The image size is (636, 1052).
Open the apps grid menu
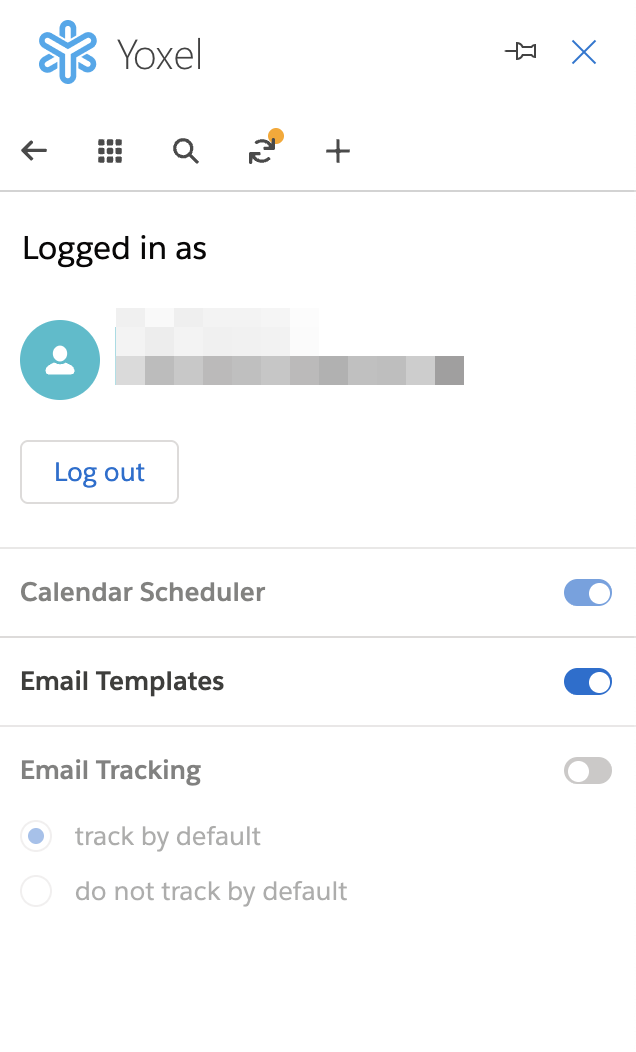tap(110, 151)
